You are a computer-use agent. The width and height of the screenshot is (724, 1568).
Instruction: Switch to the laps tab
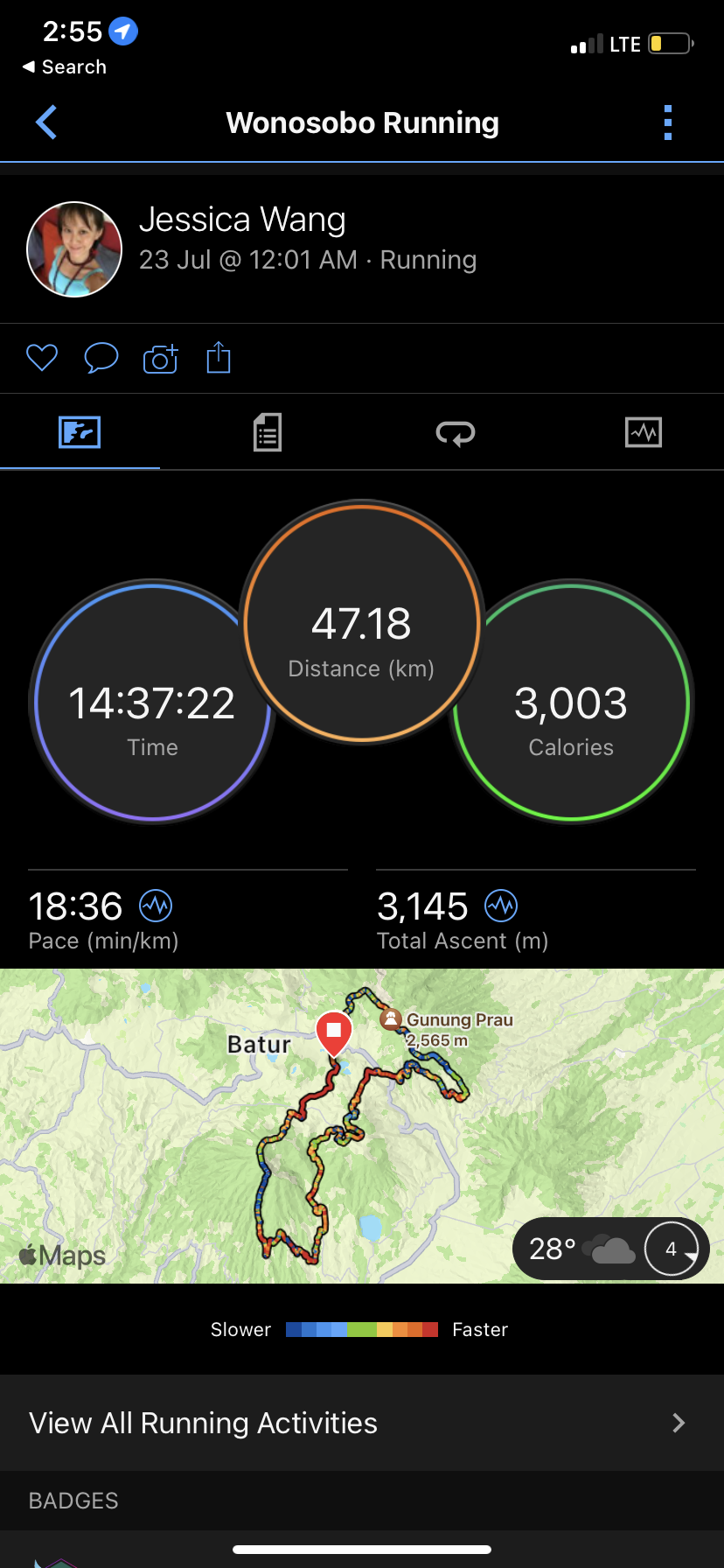(456, 432)
